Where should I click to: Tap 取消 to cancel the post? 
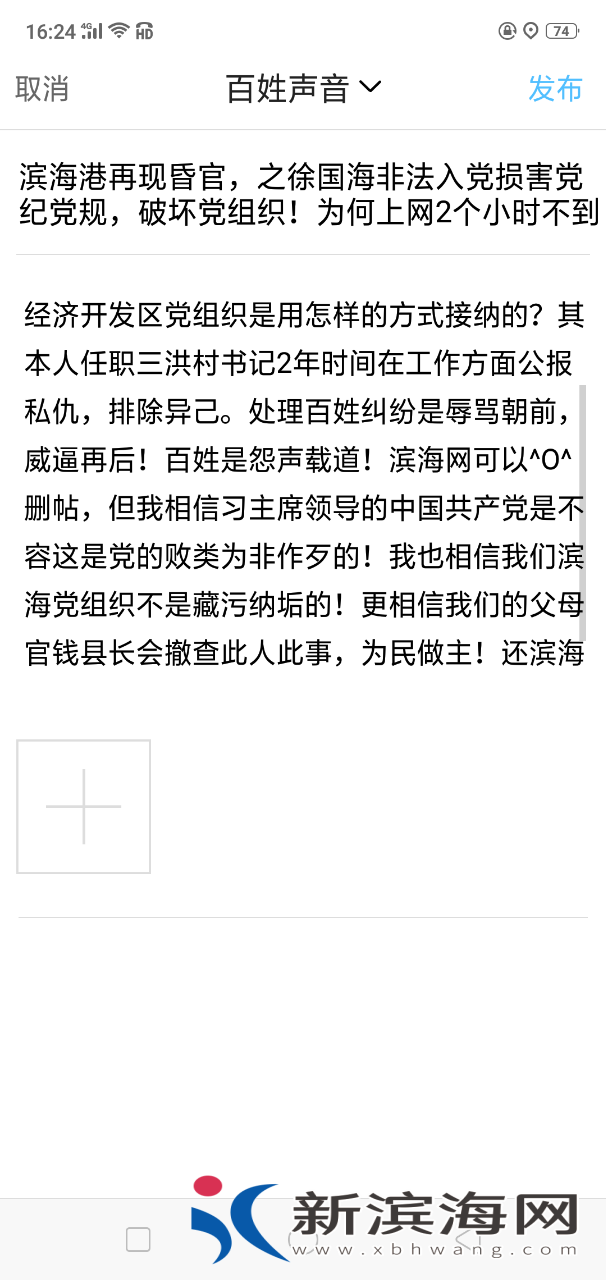42,88
